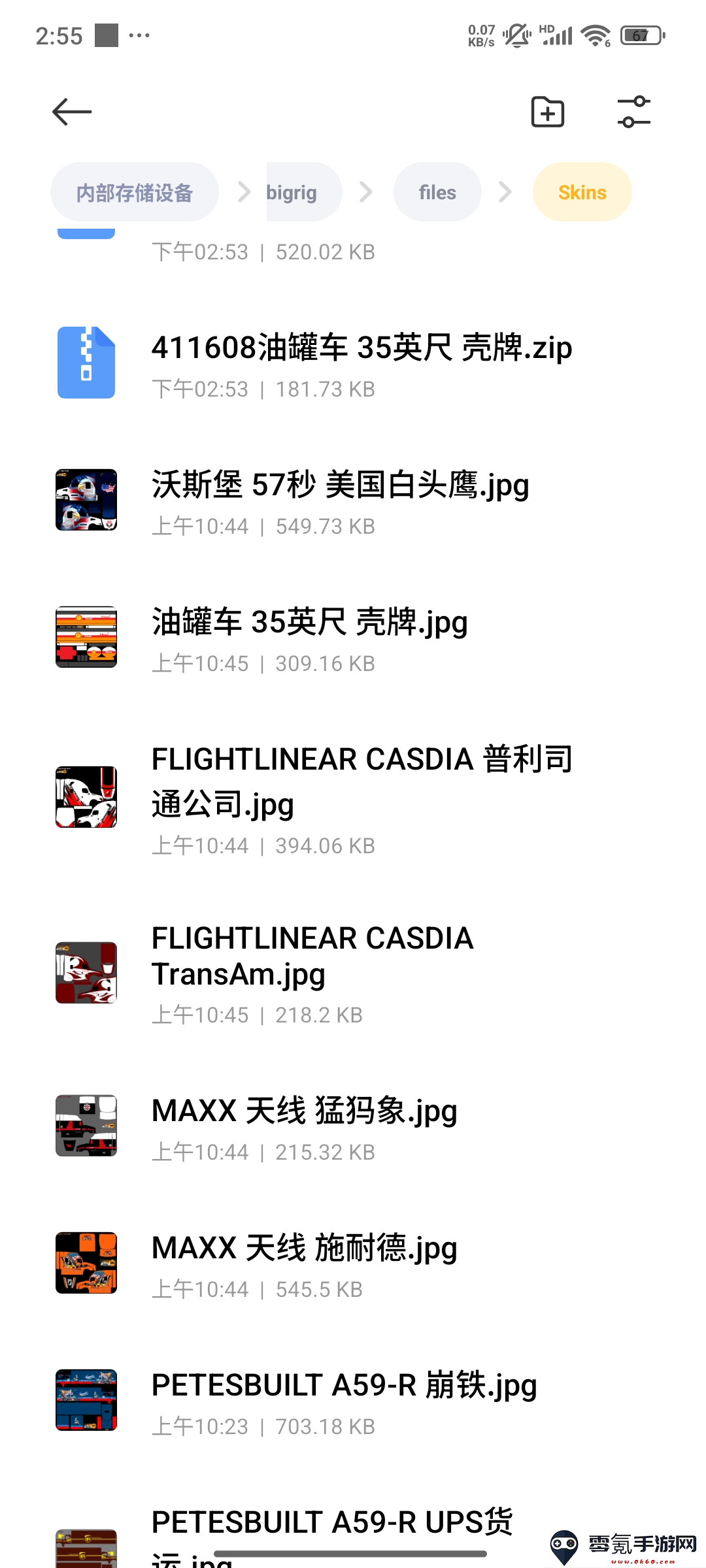706x1568 pixels.
Task: Open the sort and filter options
Action: coord(633,112)
